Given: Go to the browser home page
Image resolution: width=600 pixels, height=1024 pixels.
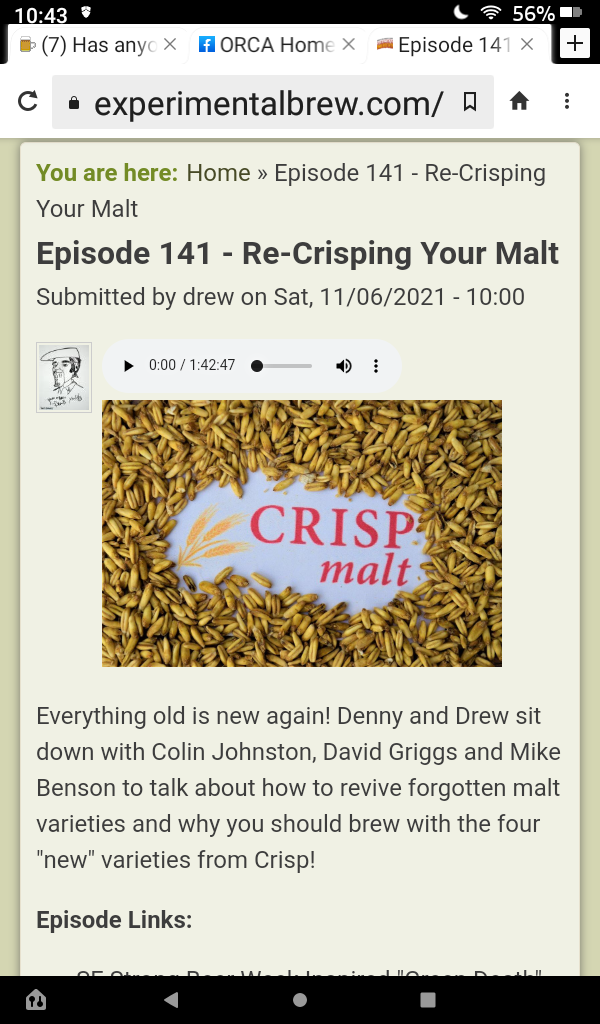Looking at the screenshot, I should [x=519, y=101].
